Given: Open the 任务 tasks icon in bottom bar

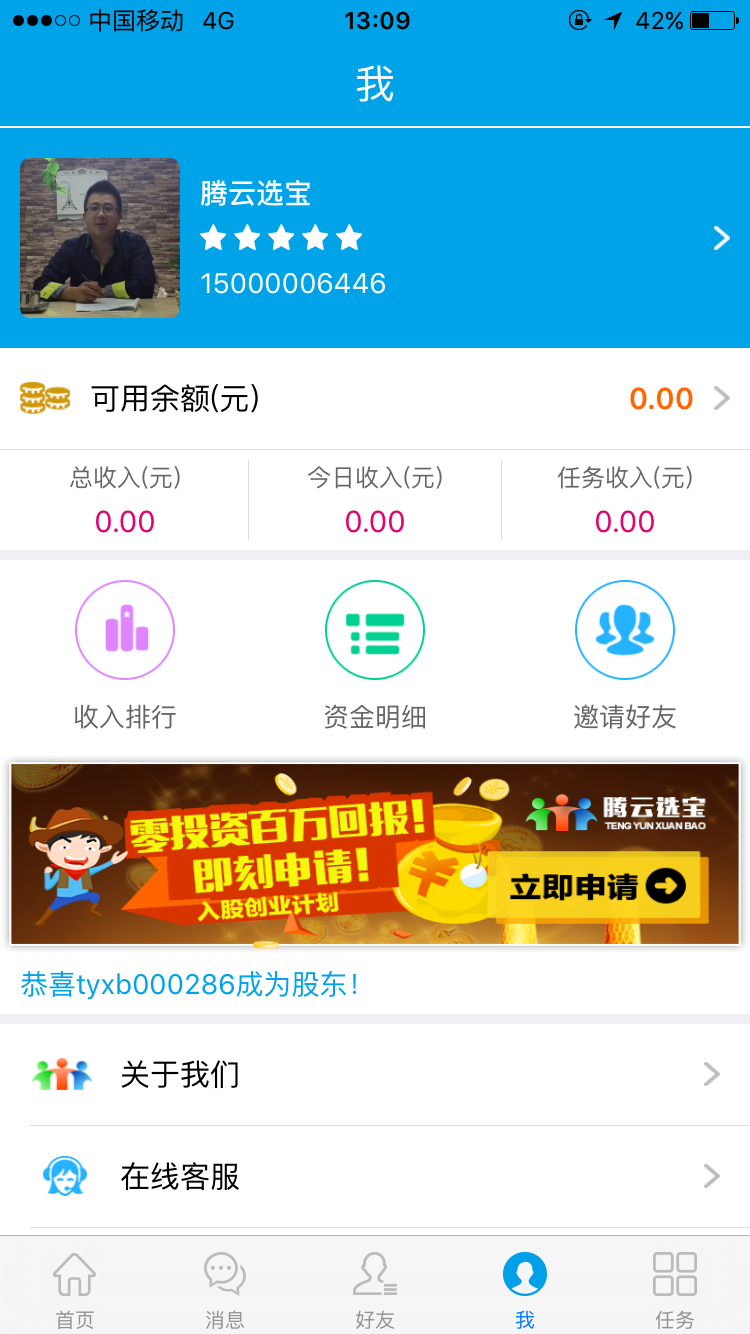Looking at the screenshot, I should [674, 1284].
